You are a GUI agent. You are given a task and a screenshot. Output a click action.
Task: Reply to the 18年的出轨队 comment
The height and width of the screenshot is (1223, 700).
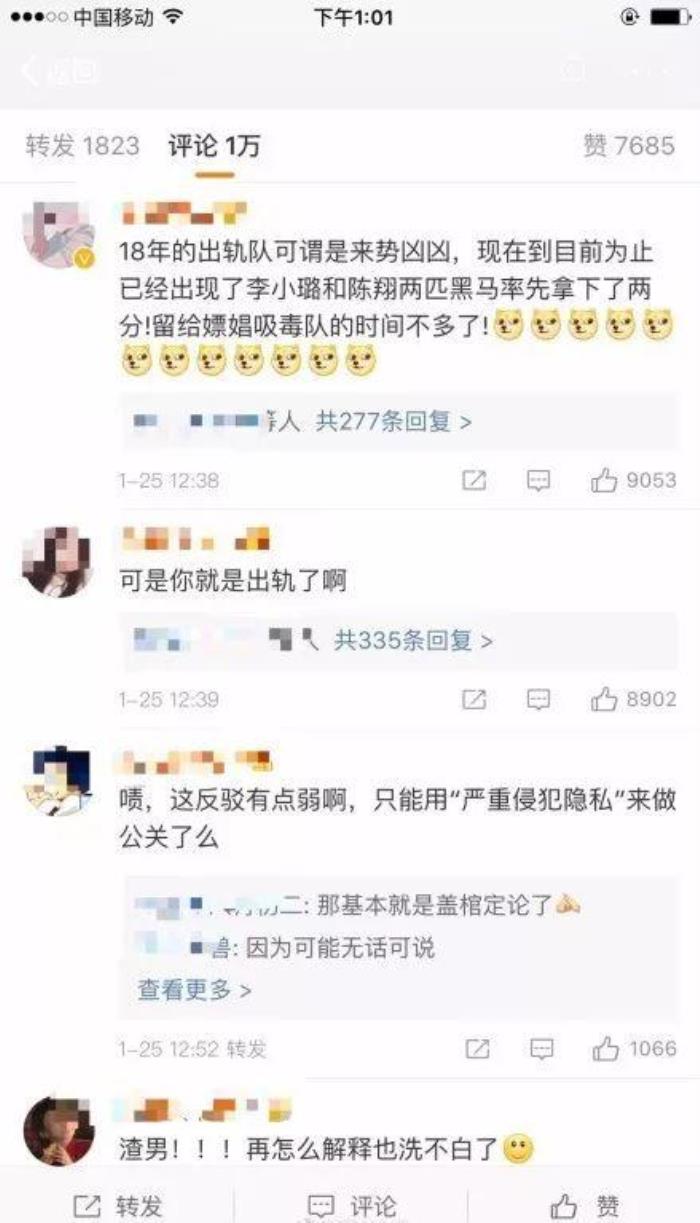click(x=539, y=481)
